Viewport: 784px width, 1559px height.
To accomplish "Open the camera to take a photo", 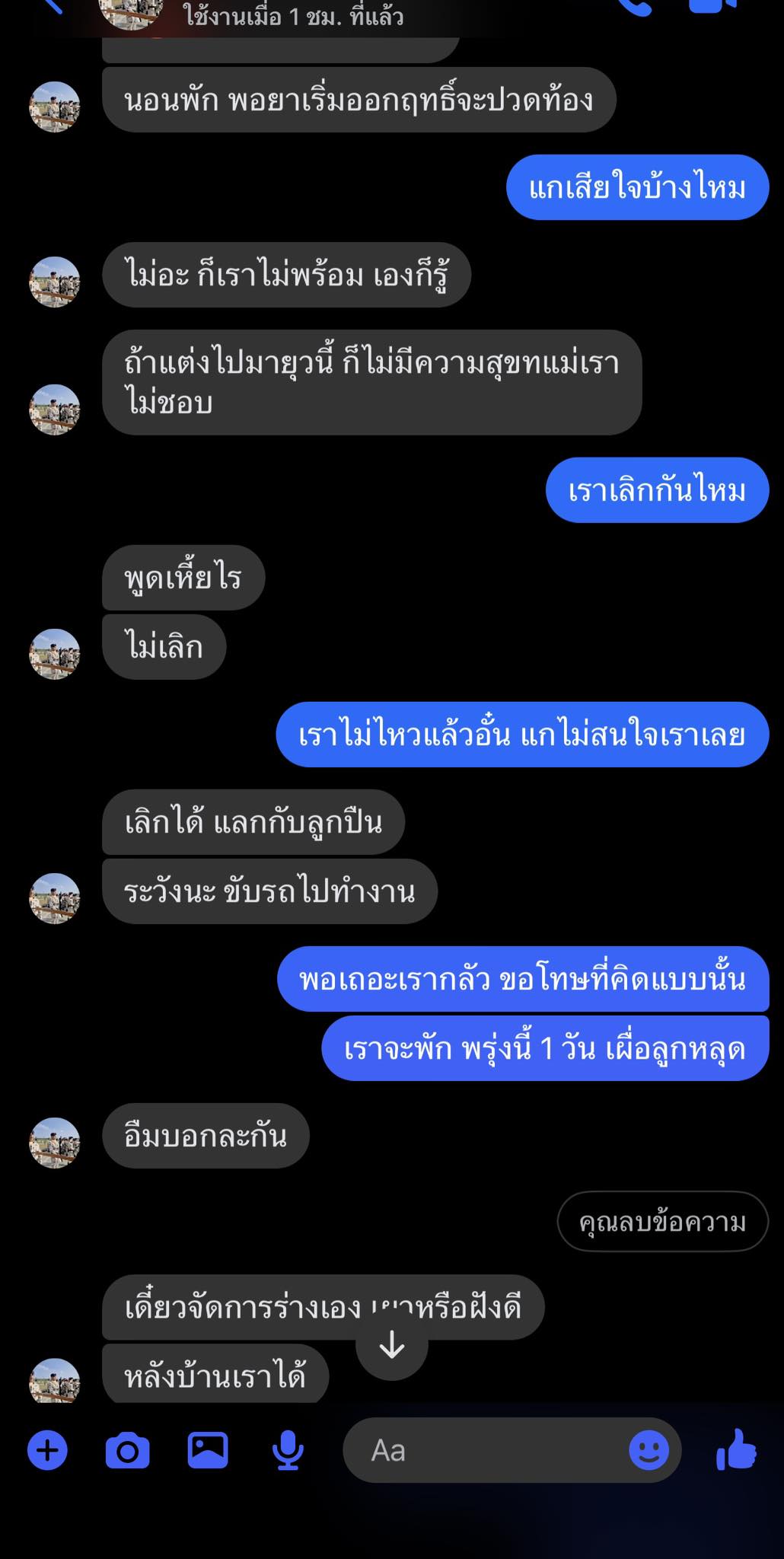I will (127, 1450).
